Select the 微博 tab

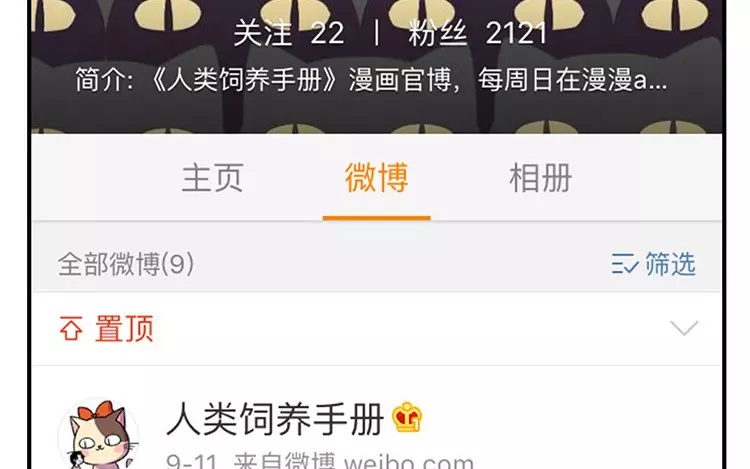[376, 179]
